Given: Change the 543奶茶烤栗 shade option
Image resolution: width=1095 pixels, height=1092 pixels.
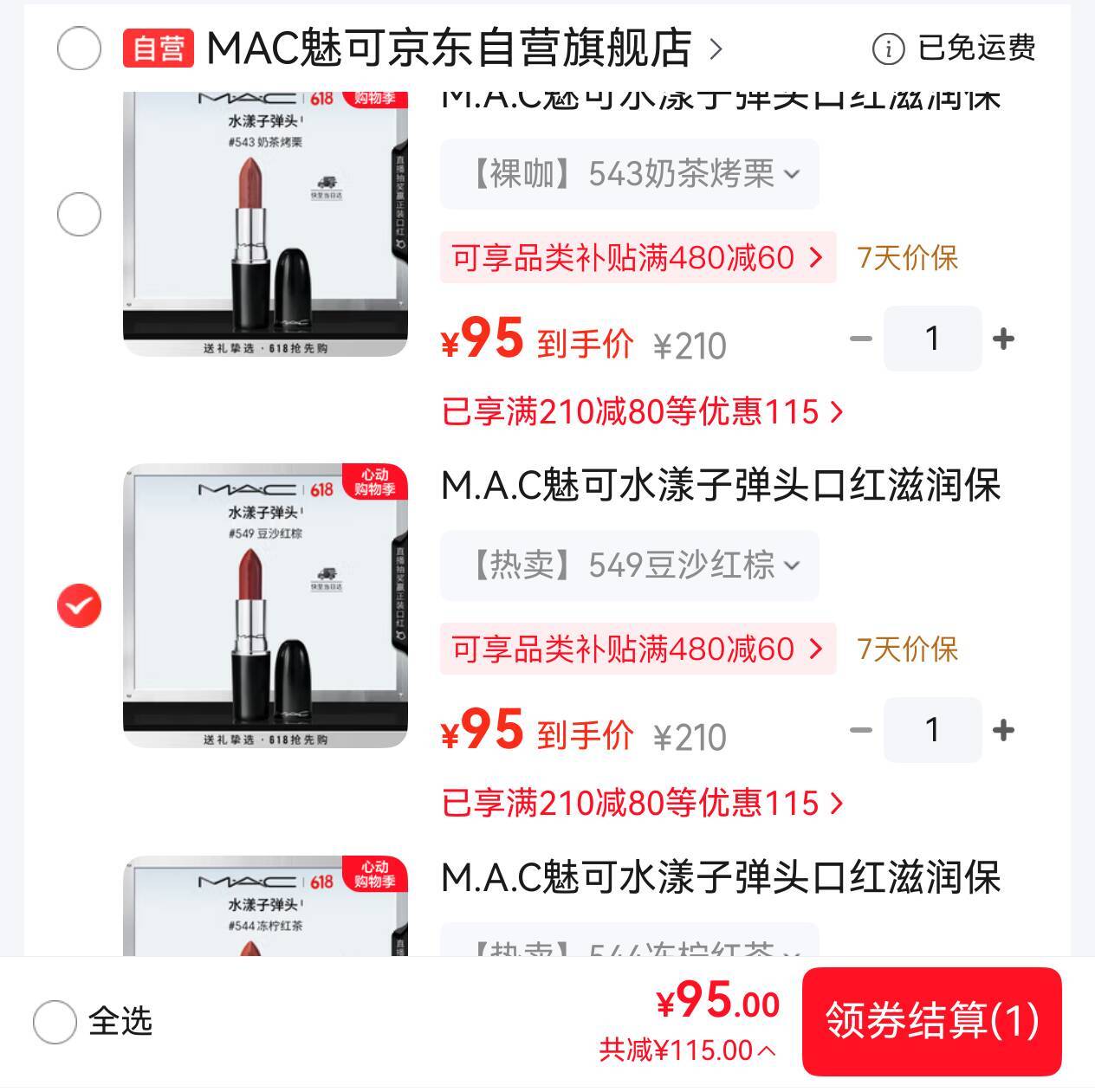Looking at the screenshot, I should point(630,174).
